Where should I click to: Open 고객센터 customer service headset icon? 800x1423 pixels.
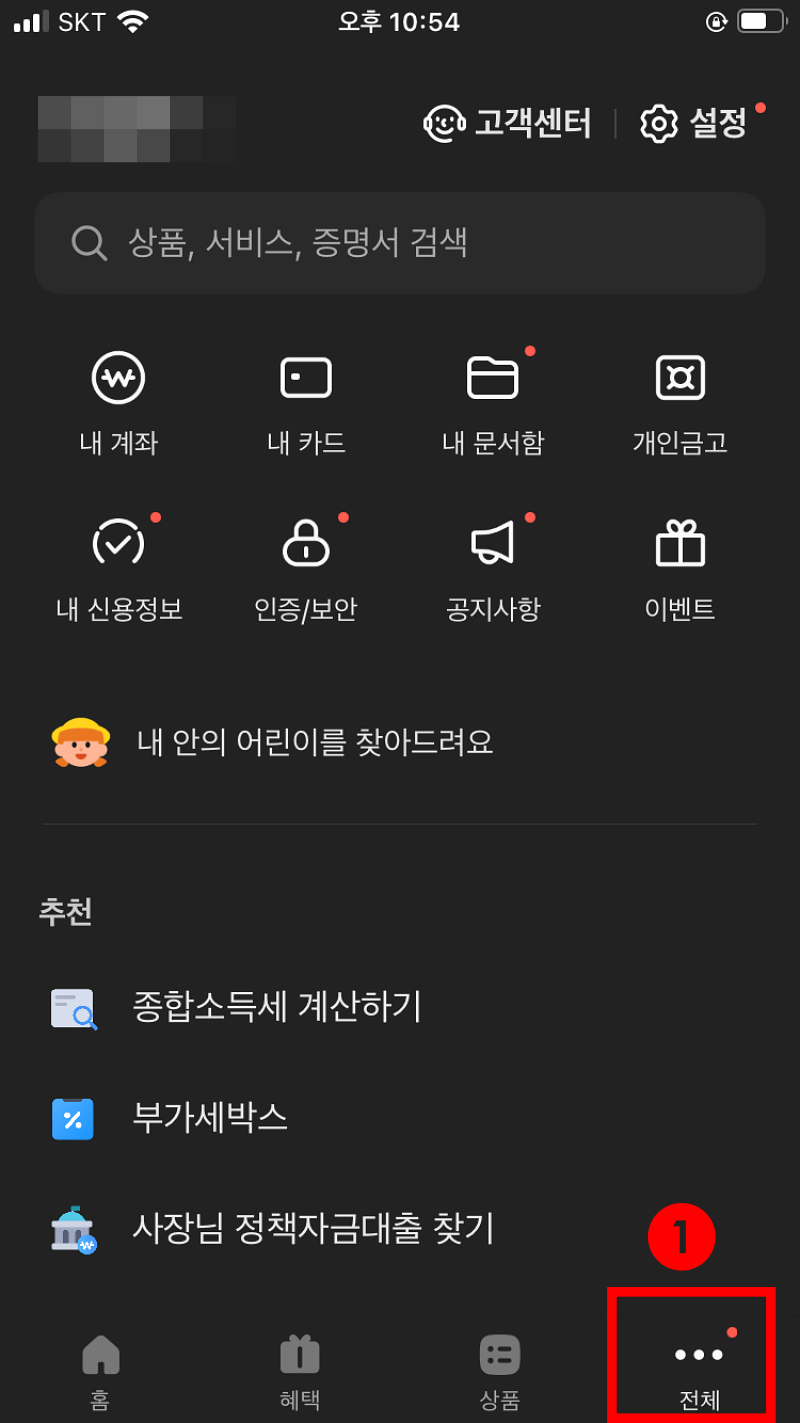(x=444, y=124)
